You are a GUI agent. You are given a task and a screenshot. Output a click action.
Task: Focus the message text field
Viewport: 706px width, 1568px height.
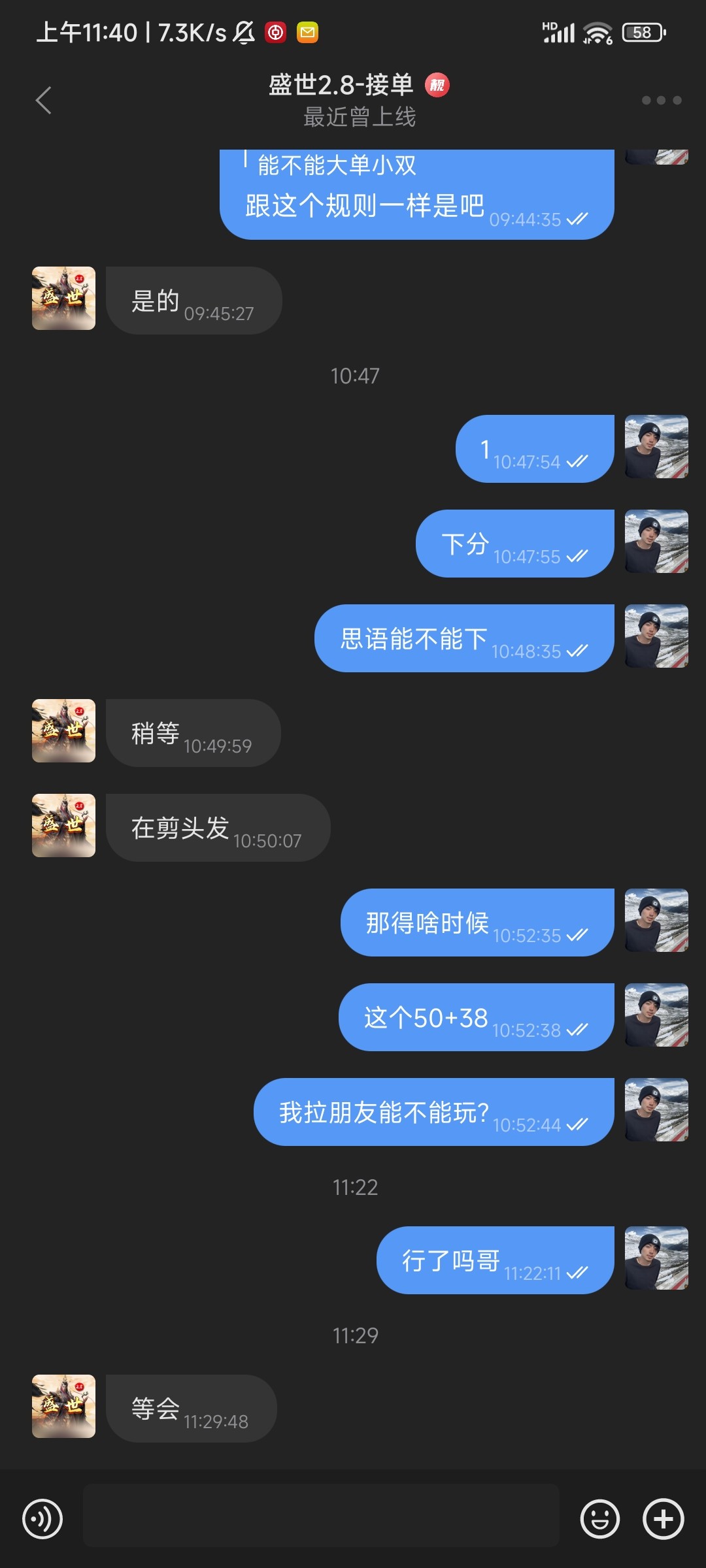pyautogui.click(x=321, y=1515)
